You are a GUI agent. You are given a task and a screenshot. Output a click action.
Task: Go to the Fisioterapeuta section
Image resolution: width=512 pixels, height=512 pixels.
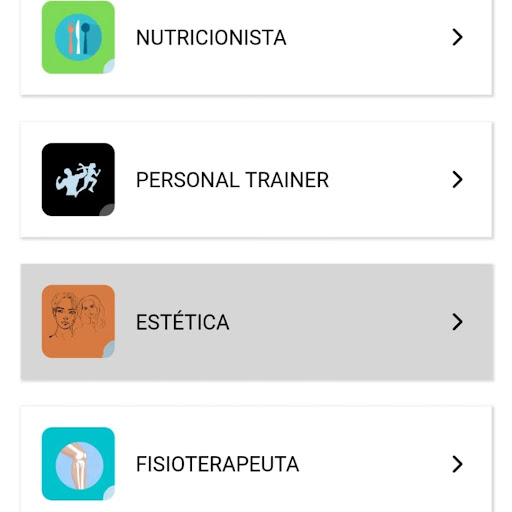[x=256, y=459]
